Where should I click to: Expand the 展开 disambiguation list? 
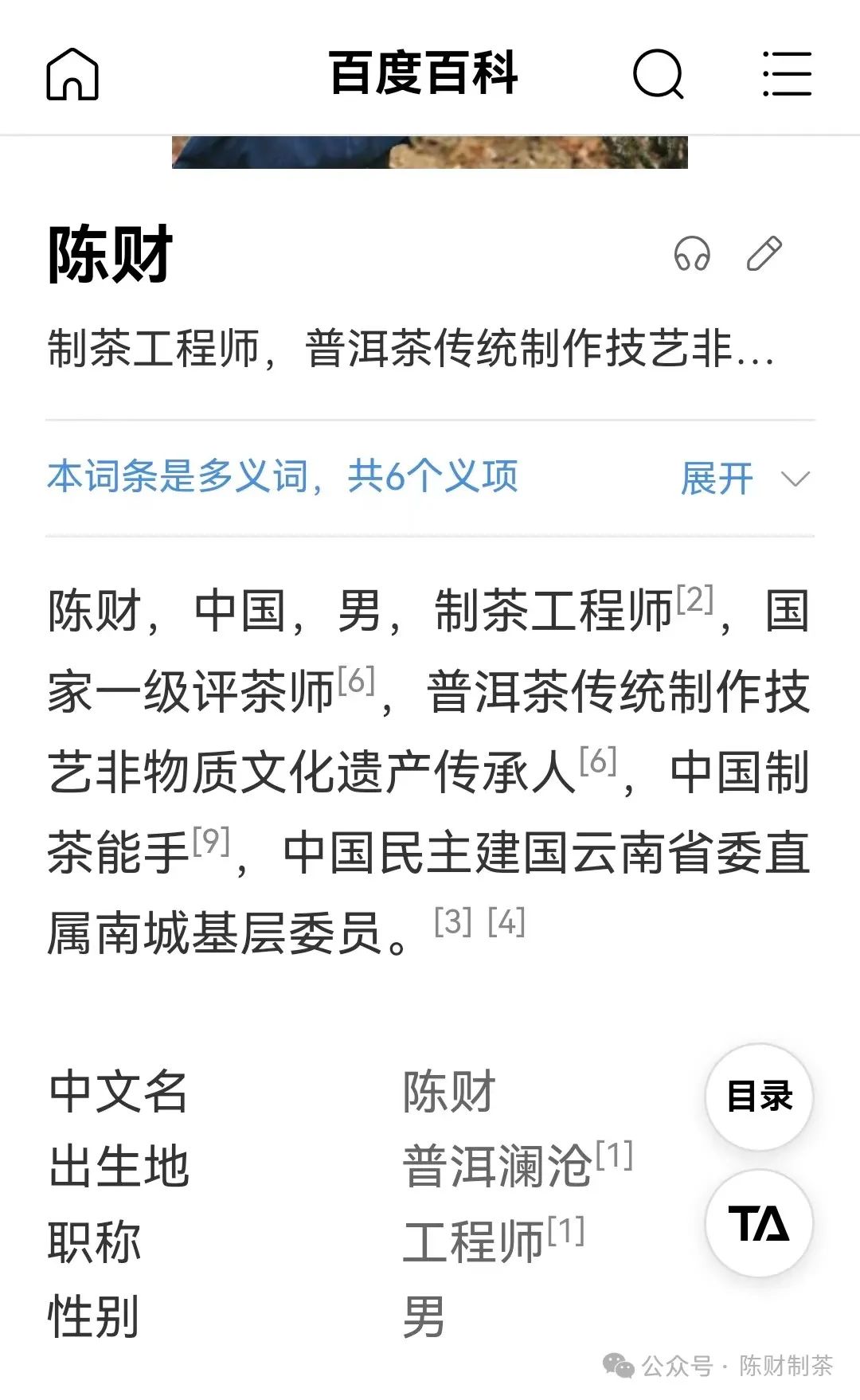(745, 479)
